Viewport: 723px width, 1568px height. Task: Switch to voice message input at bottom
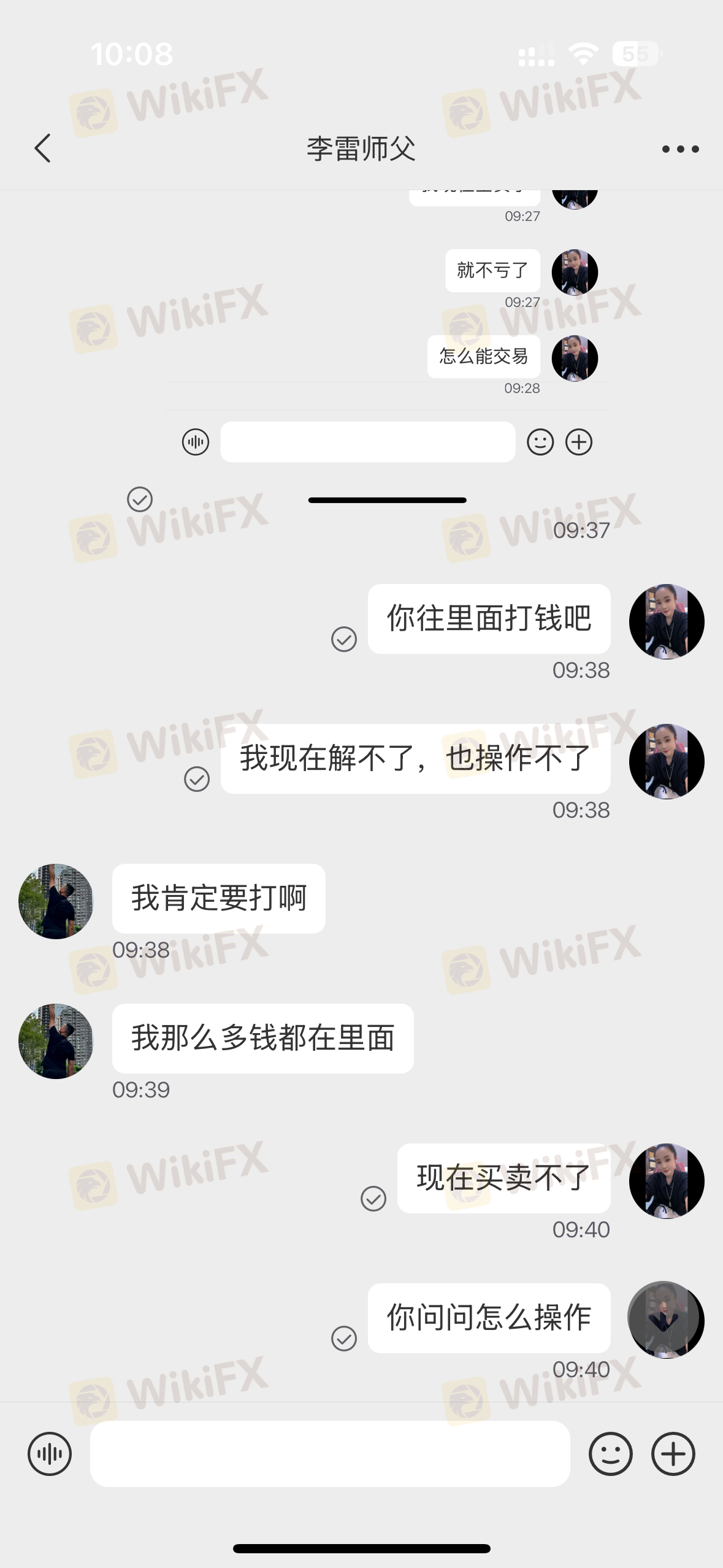click(50, 1453)
